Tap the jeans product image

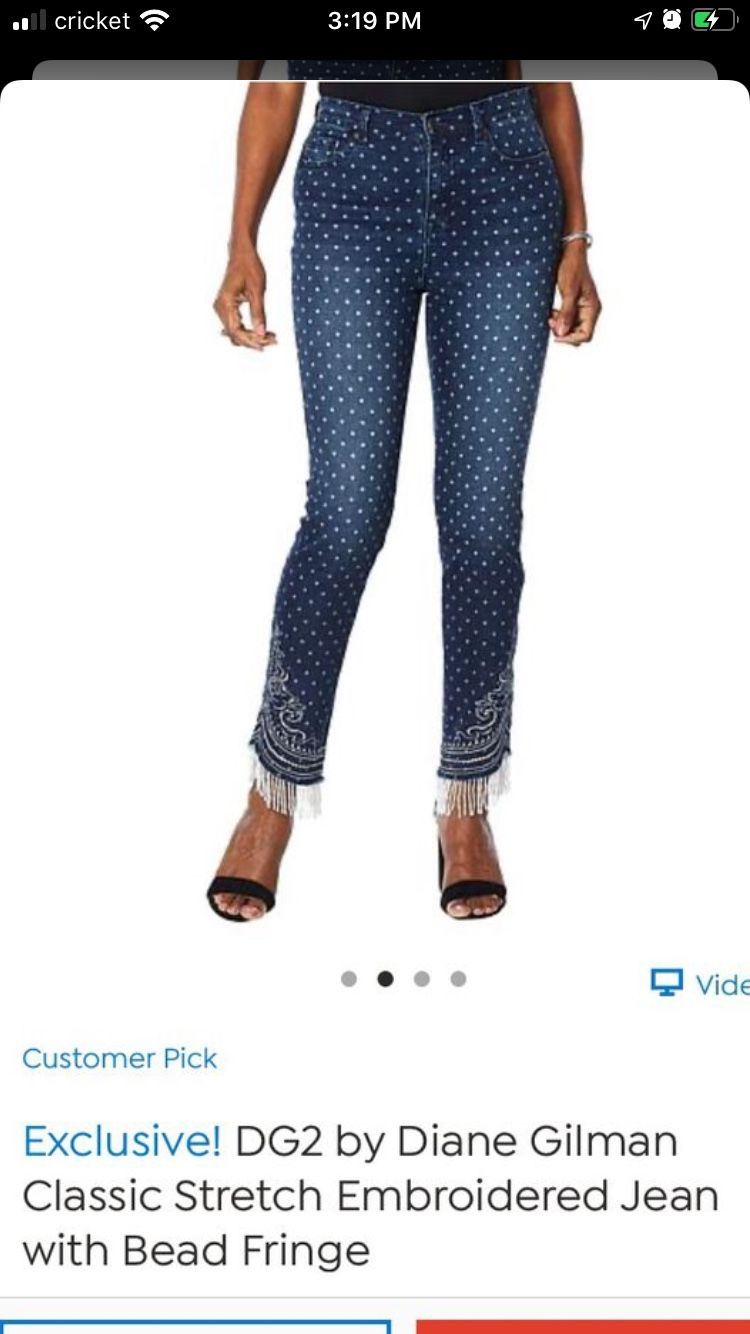point(404,502)
